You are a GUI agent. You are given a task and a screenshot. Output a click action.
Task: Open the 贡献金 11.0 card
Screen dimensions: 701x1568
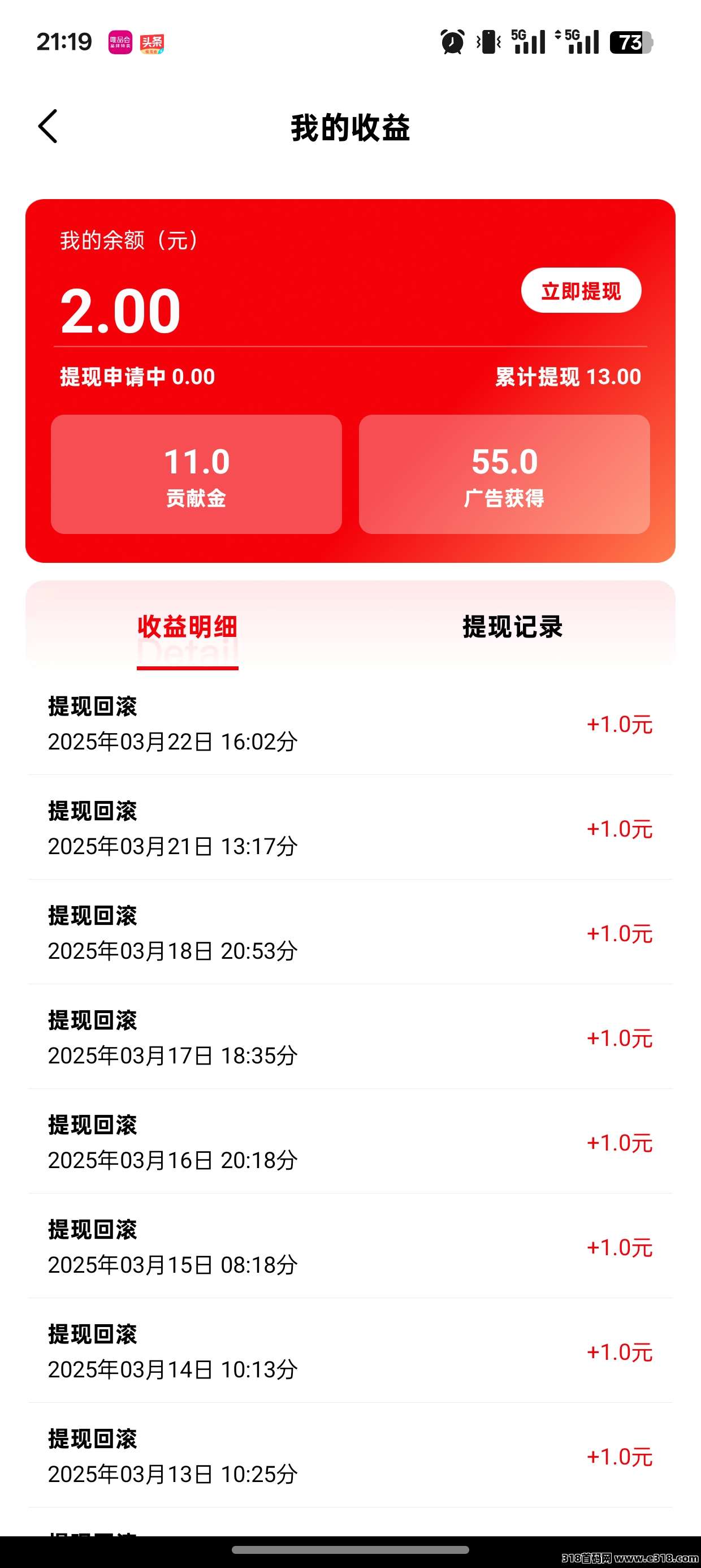[197, 474]
